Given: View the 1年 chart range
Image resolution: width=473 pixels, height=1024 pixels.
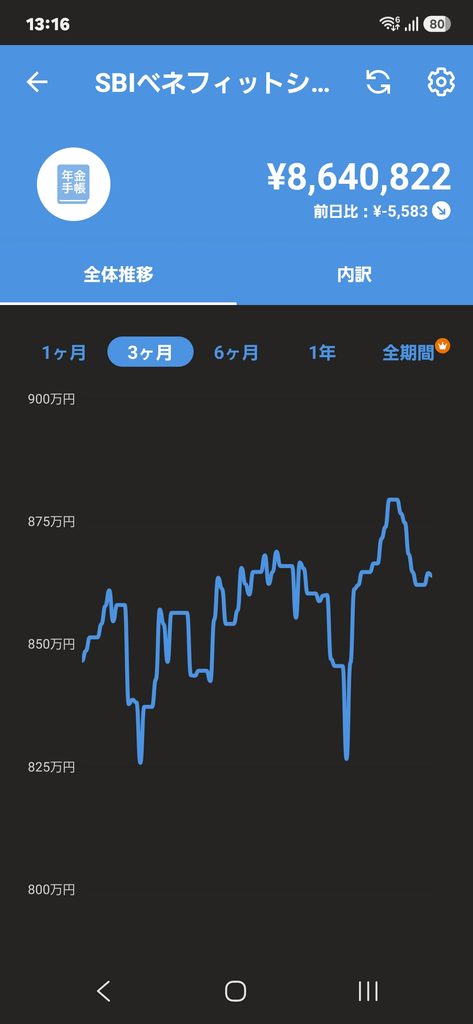Looking at the screenshot, I should 322,353.
